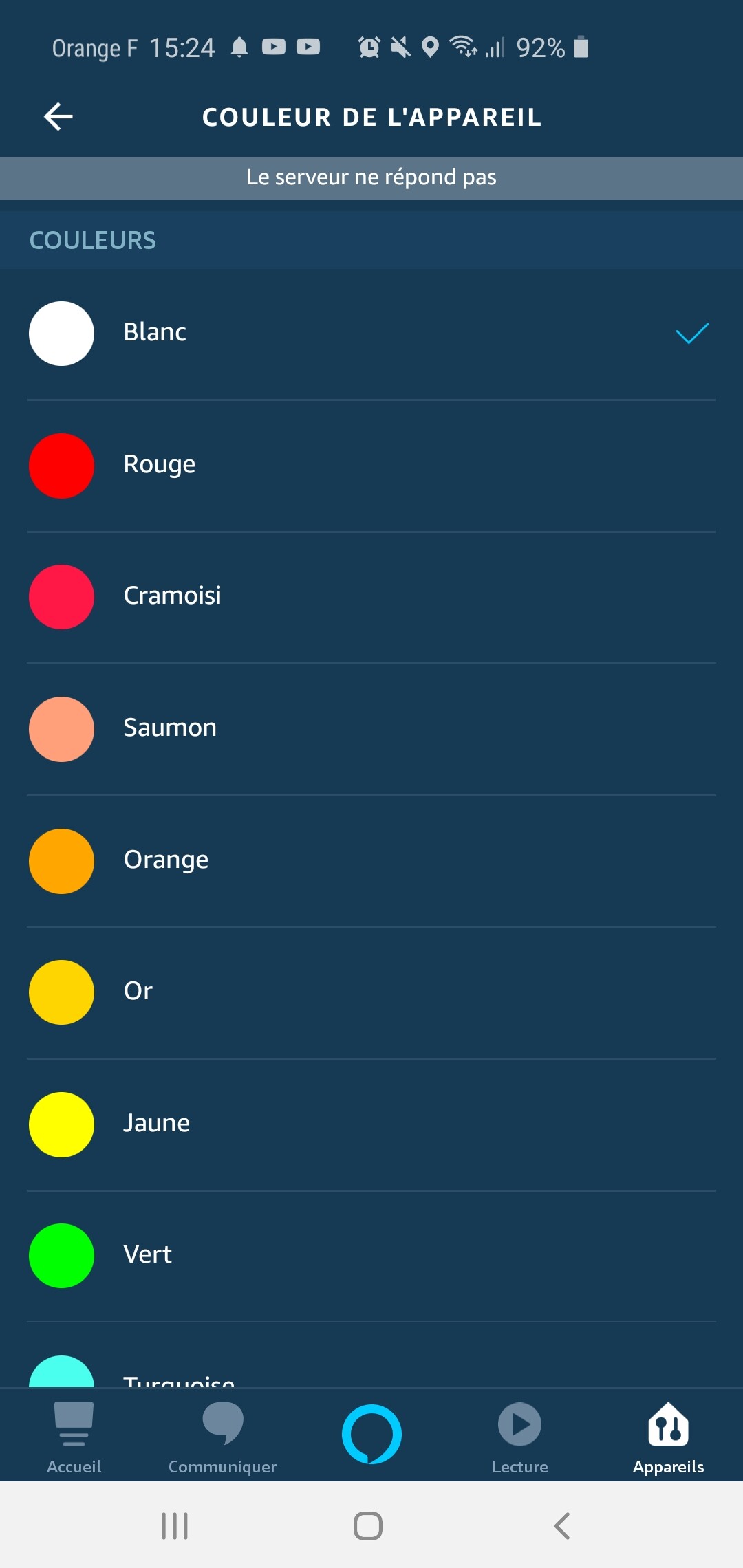This screenshot has height=1568, width=743.
Task: Switch to the Communiquer tab
Action: click(222, 1437)
